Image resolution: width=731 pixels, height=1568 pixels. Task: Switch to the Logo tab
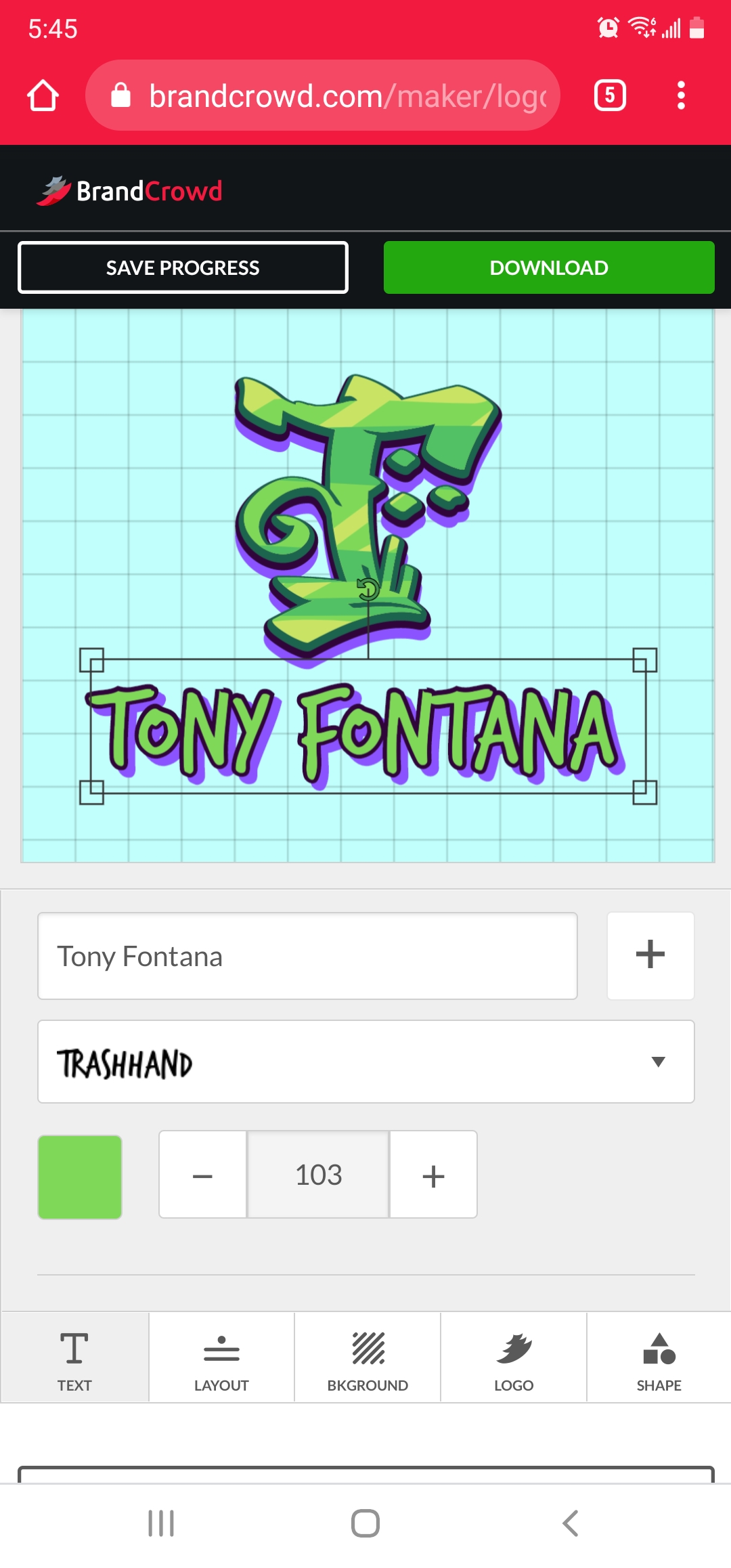(514, 1358)
